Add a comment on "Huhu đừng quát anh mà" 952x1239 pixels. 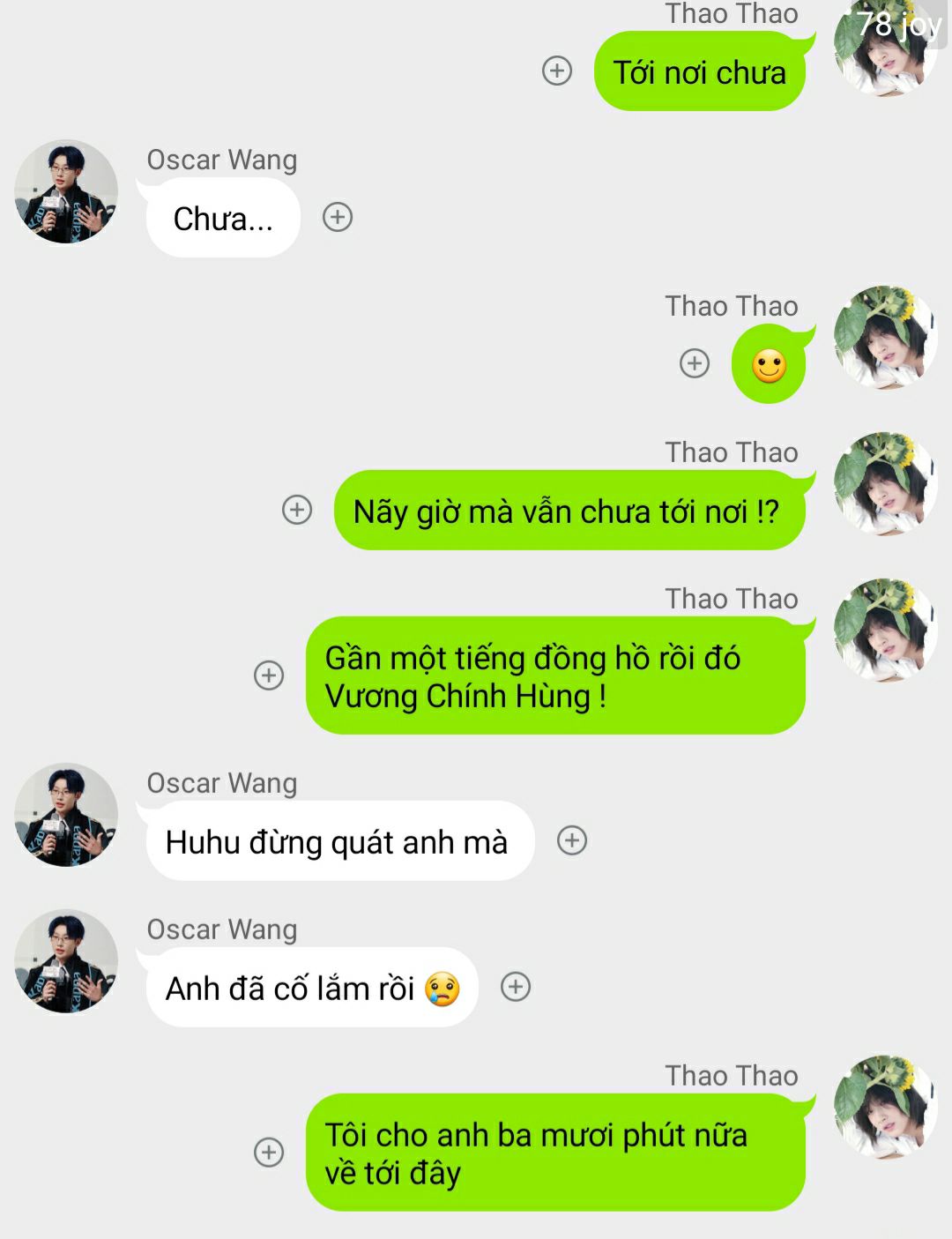[572, 840]
